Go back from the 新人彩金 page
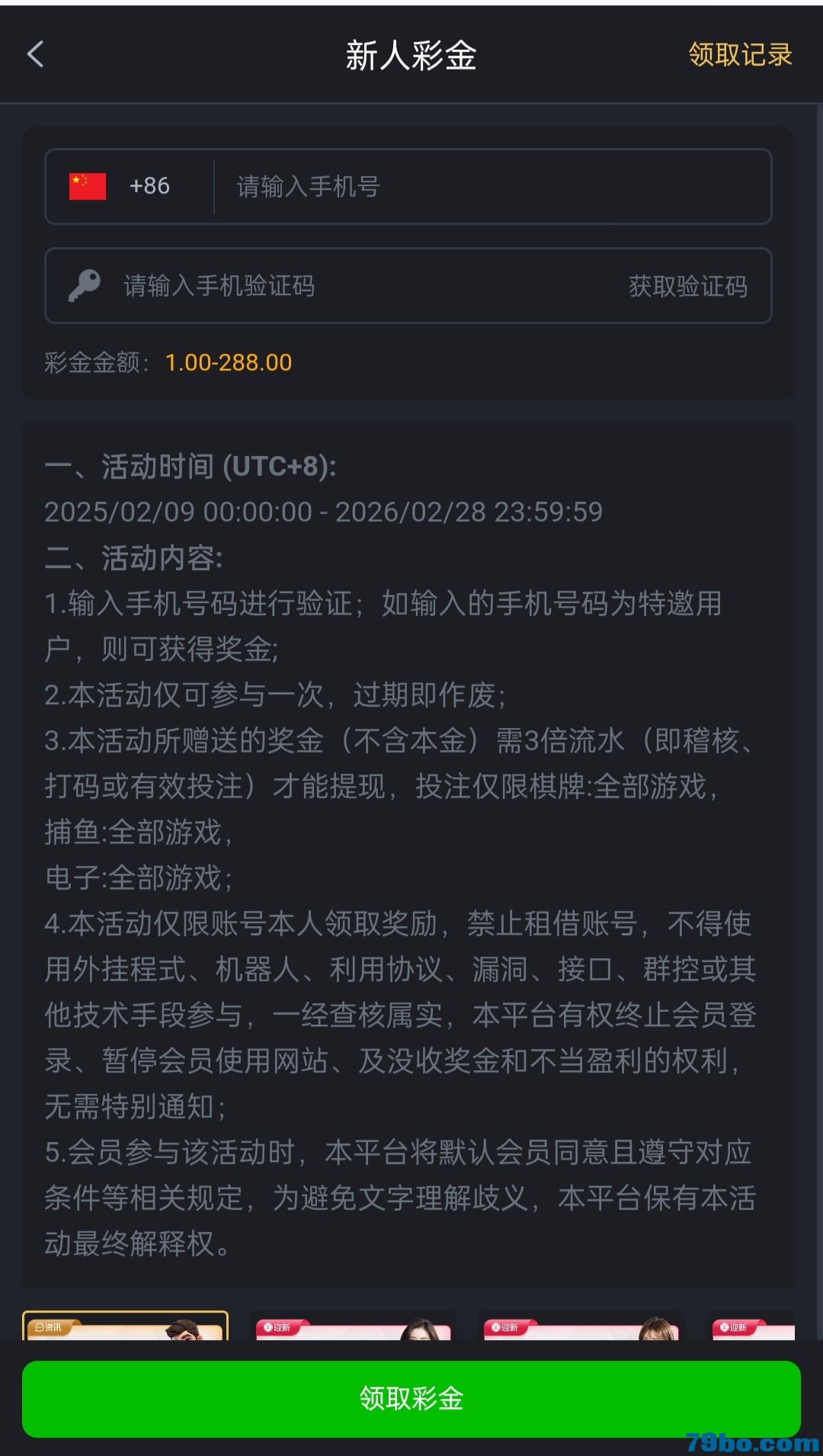 pyautogui.click(x=36, y=54)
